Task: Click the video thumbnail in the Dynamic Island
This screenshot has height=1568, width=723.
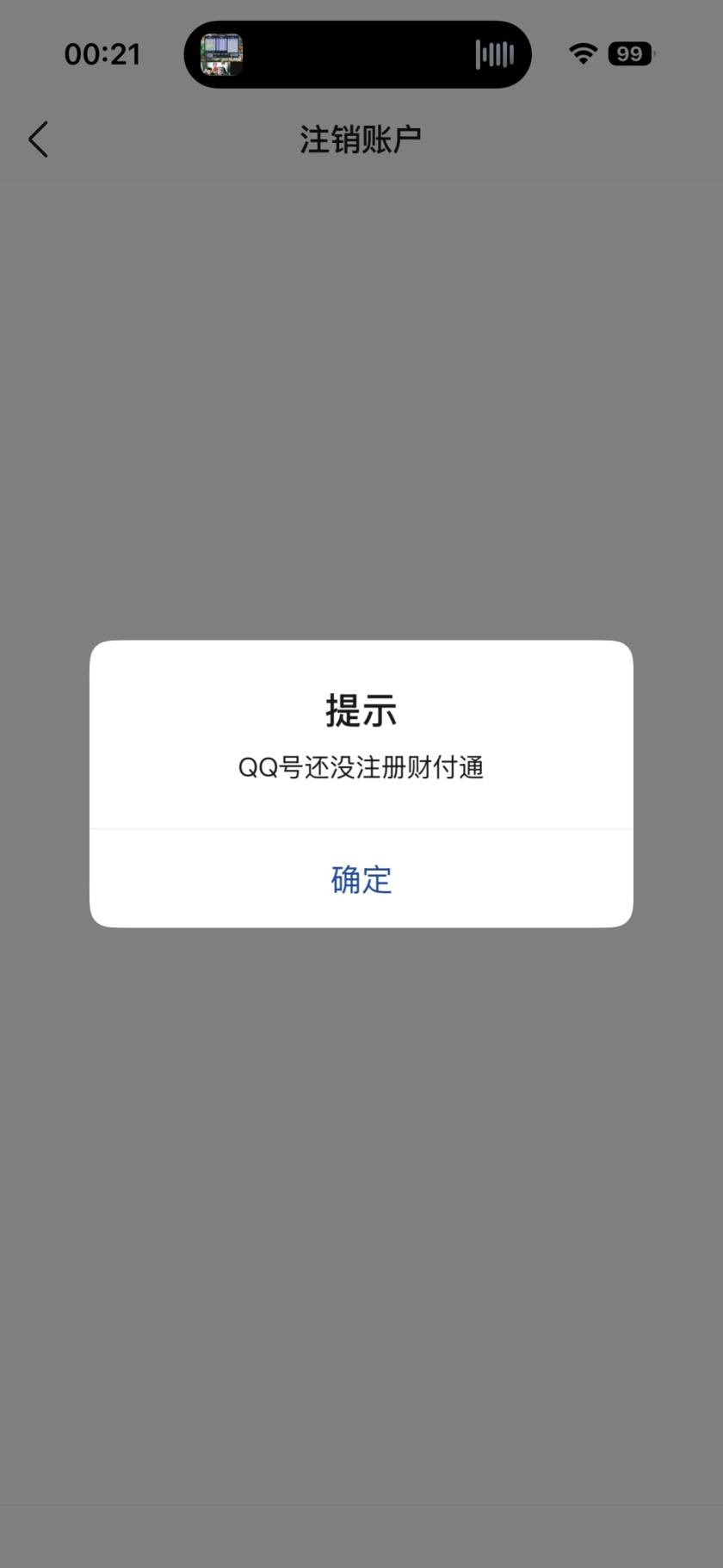Action: [x=220, y=53]
